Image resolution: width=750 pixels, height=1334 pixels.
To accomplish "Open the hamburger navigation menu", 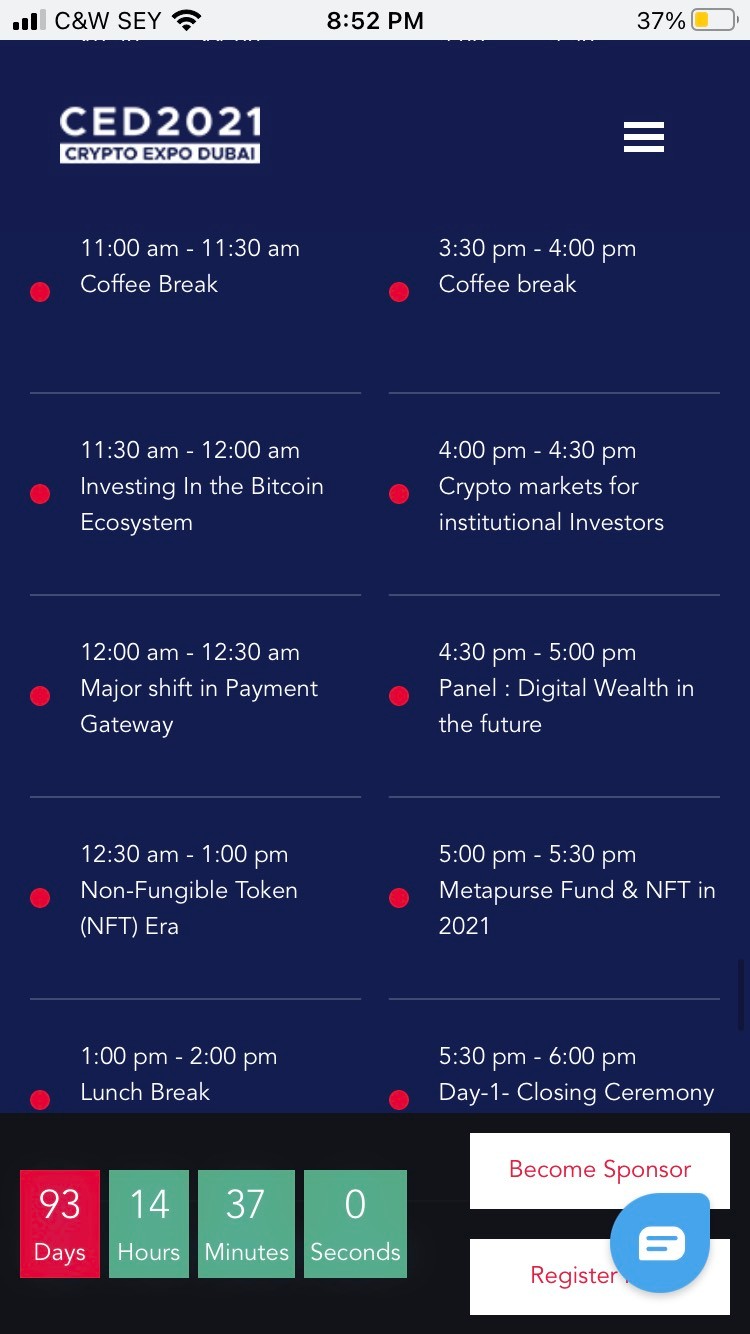I will click(x=643, y=137).
